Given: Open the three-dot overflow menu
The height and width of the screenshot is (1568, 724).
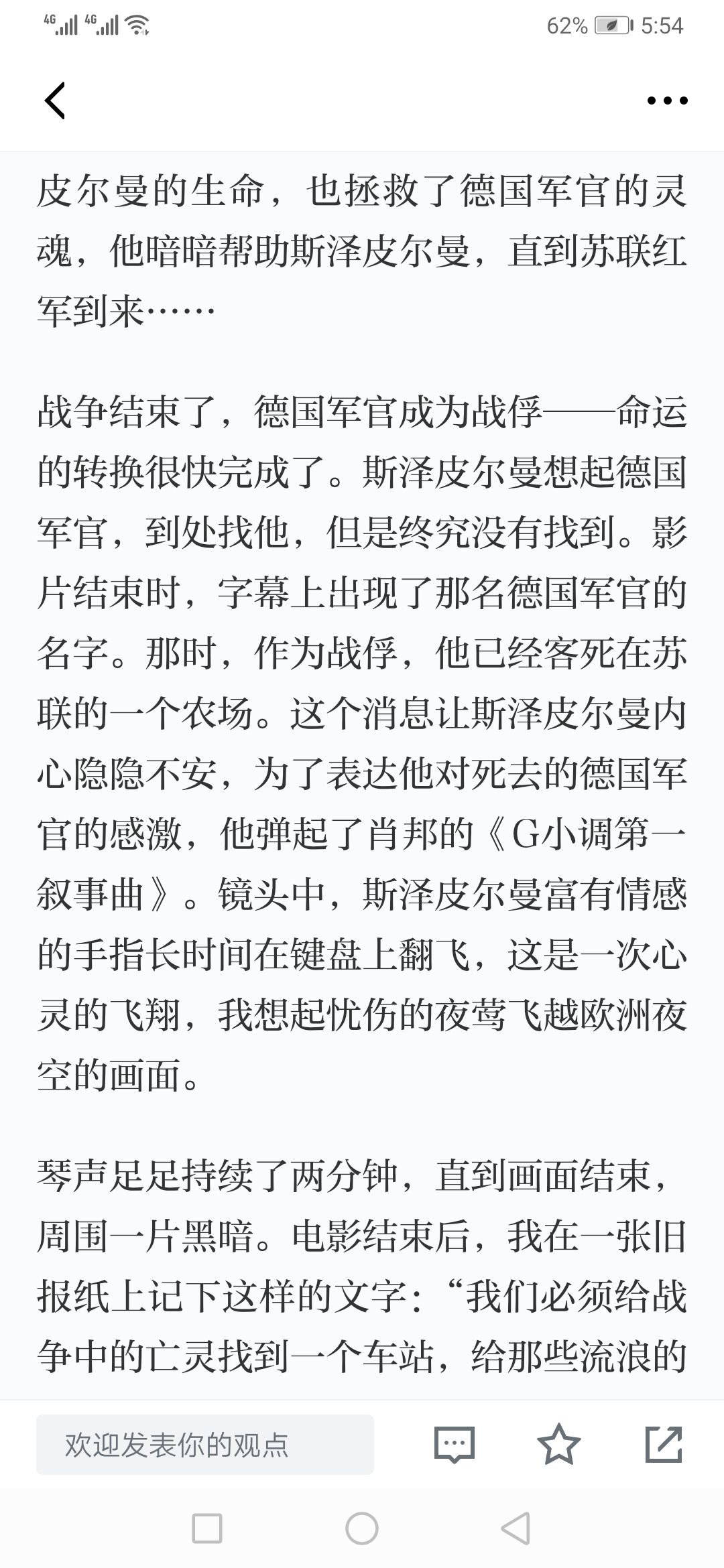Looking at the screenshot, I should [x=667, y=101].
